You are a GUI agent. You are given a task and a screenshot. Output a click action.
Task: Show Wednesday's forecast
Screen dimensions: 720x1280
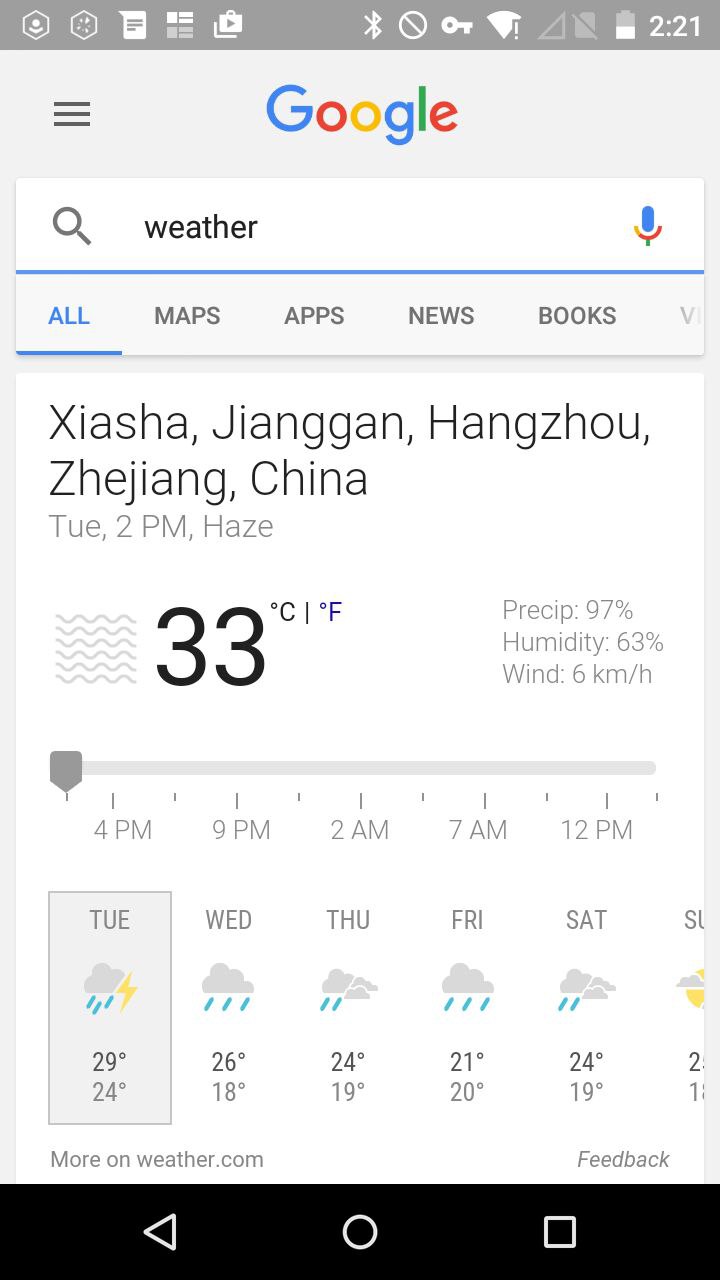[x=228, y=1007]
